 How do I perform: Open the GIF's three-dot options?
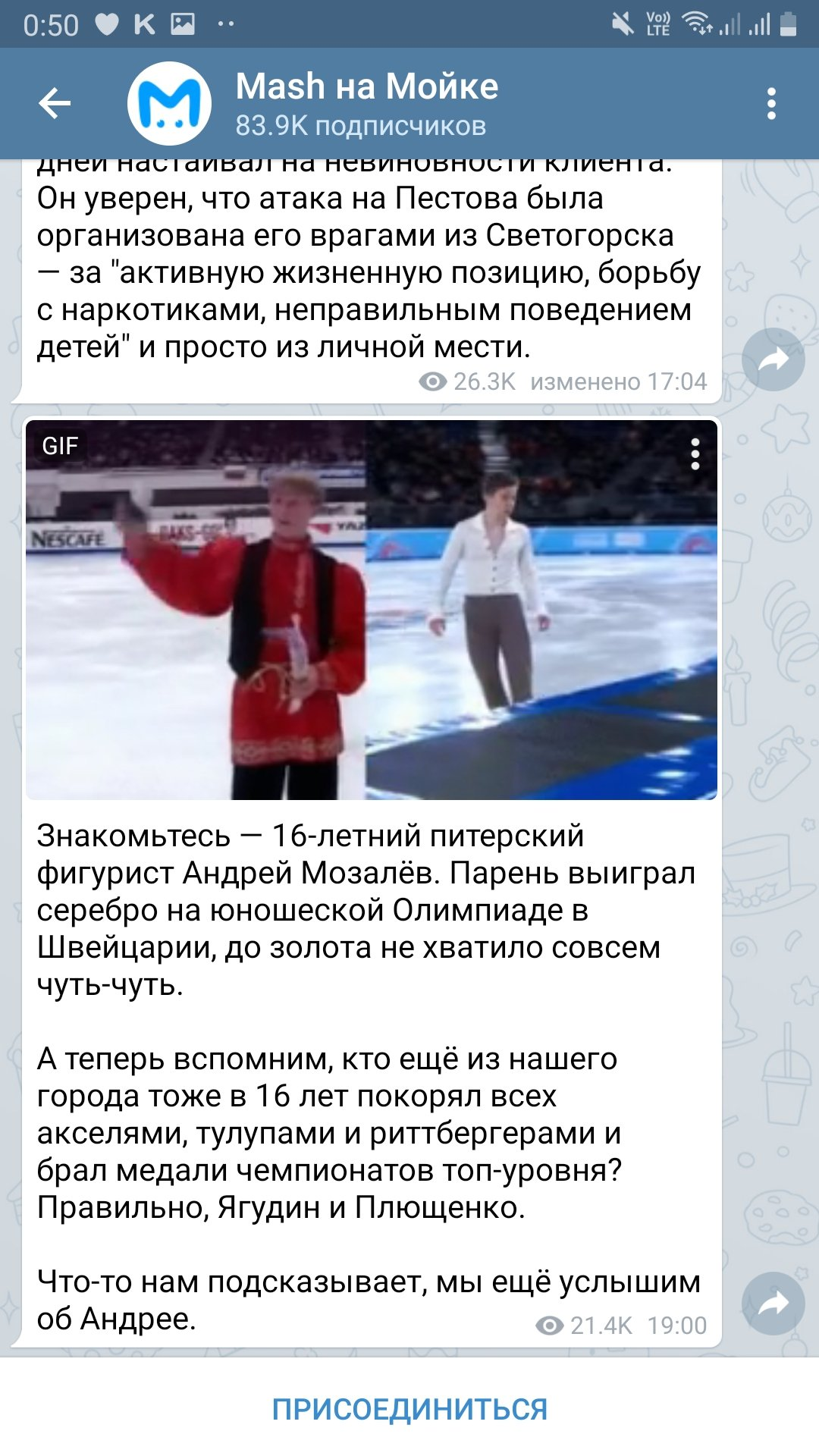pyautogui.click(x=695, y=454)
